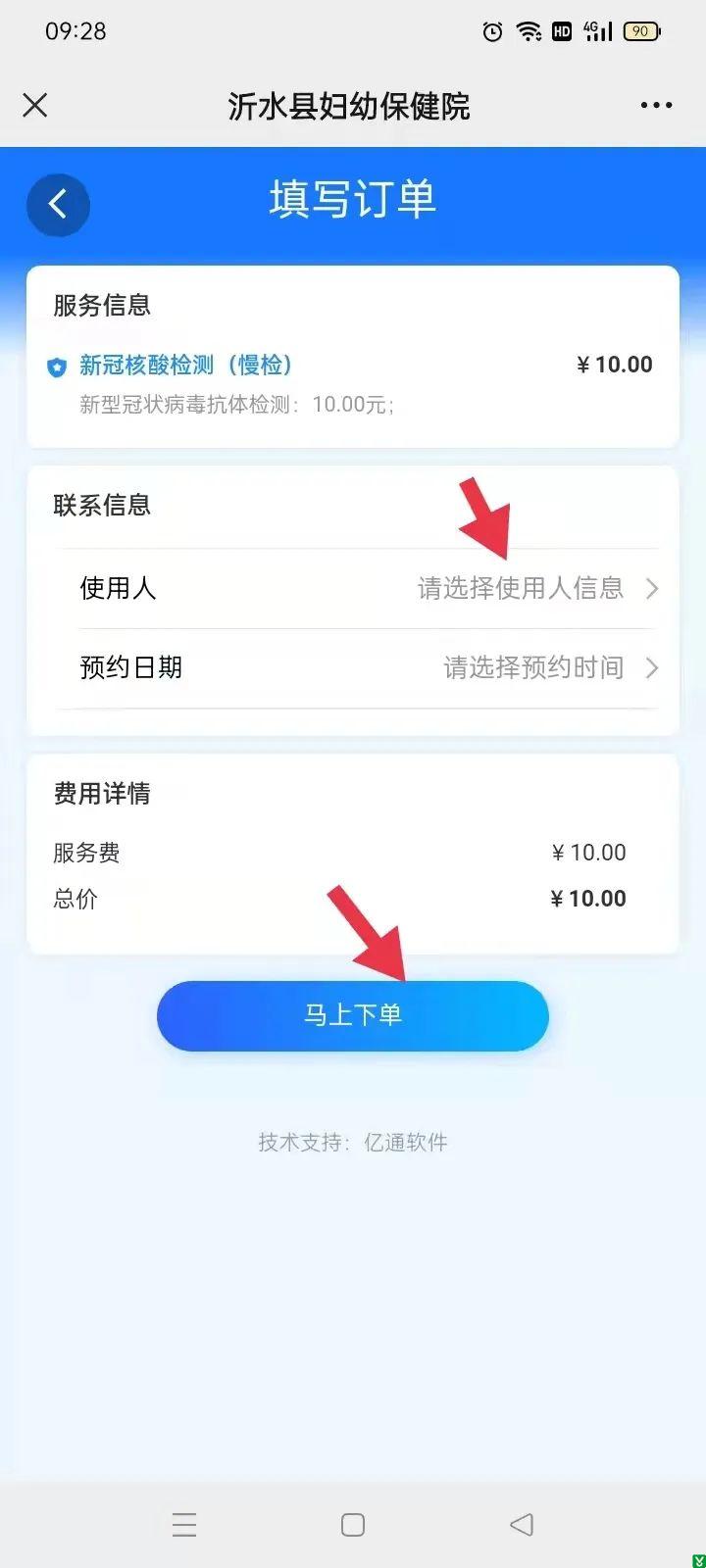Image resolution: width=706 pixels, height=1568 pixels.
Task: Open the recent apps via the system menu
Action: tap(184, 1524)
